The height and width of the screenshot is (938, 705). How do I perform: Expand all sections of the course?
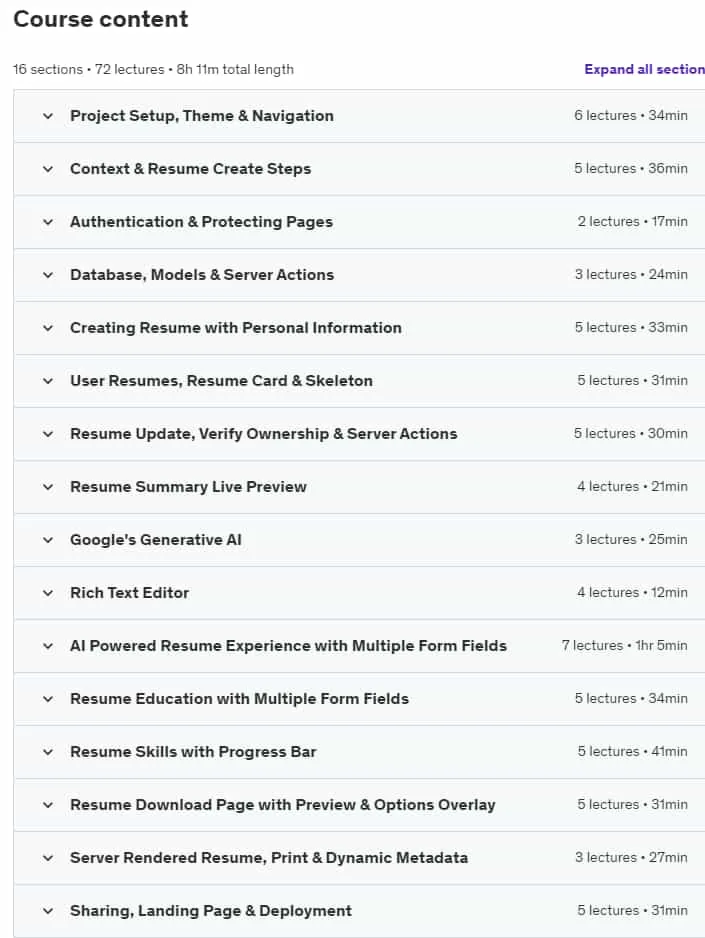[645, 69]
